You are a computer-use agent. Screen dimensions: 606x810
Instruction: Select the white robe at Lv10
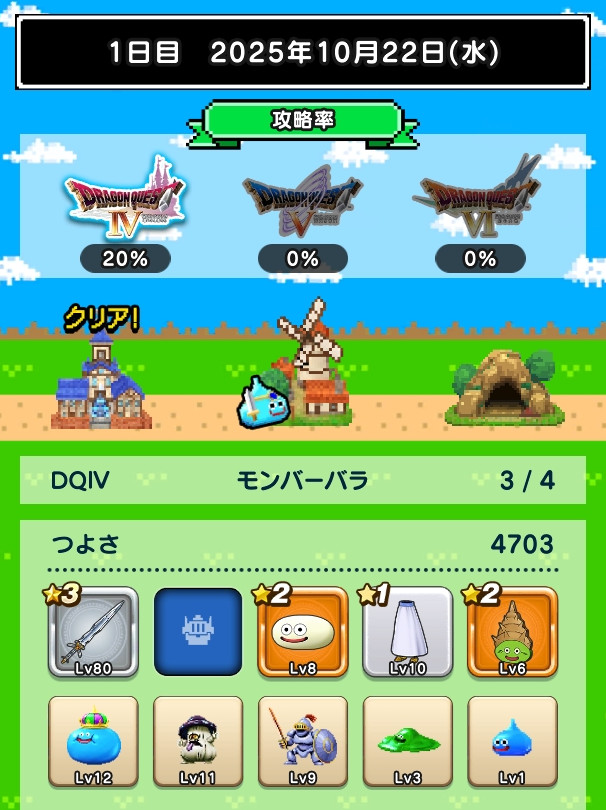tap(406, 632)
